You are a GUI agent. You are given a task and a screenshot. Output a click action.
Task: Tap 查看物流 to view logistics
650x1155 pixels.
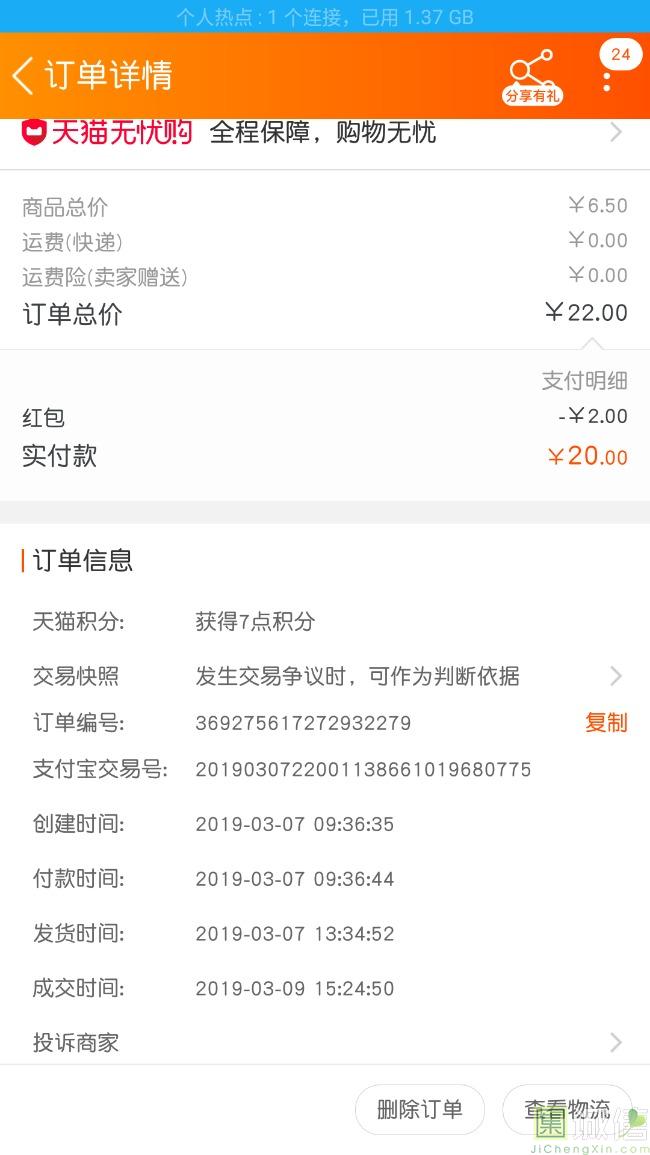[567, 1109]
